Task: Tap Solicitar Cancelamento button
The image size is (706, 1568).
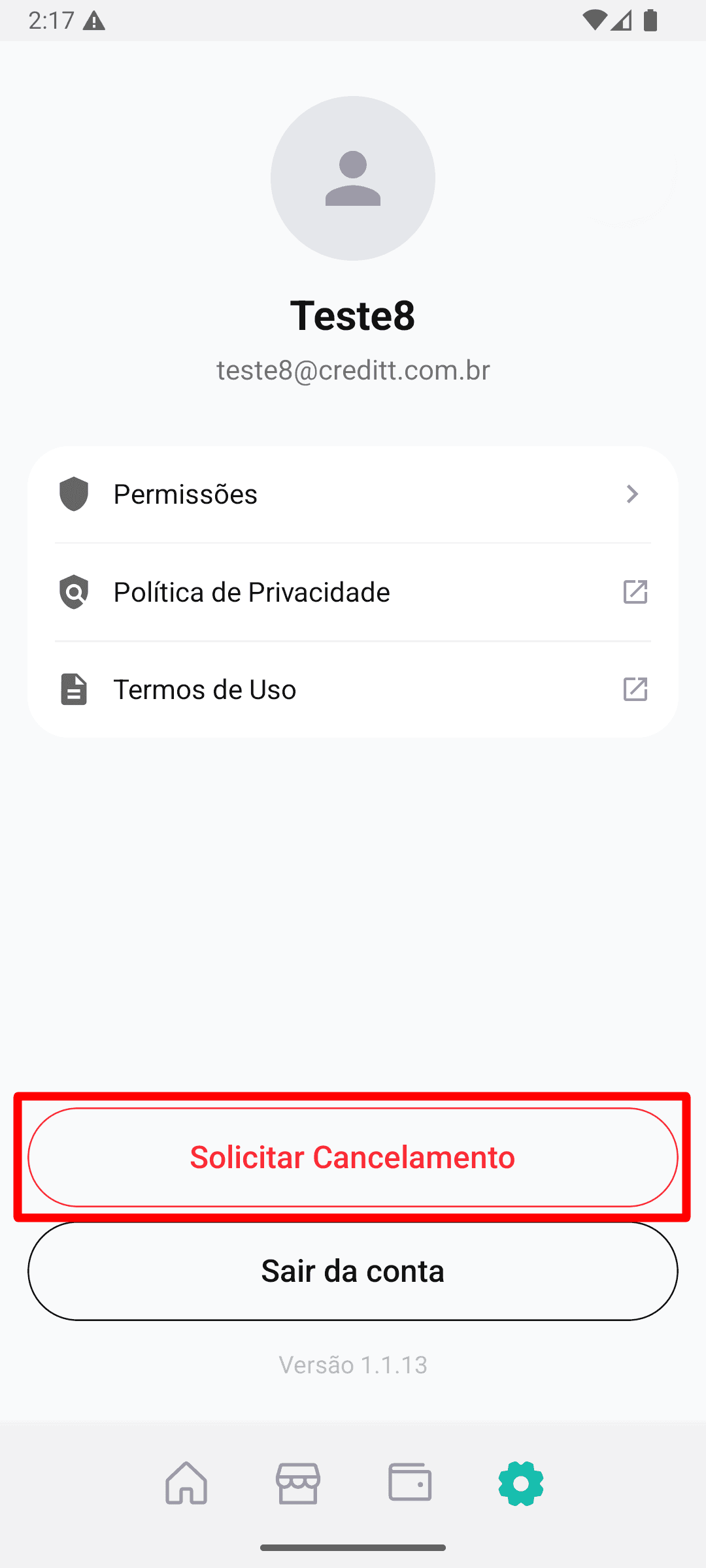Action: coord(353,1157)
